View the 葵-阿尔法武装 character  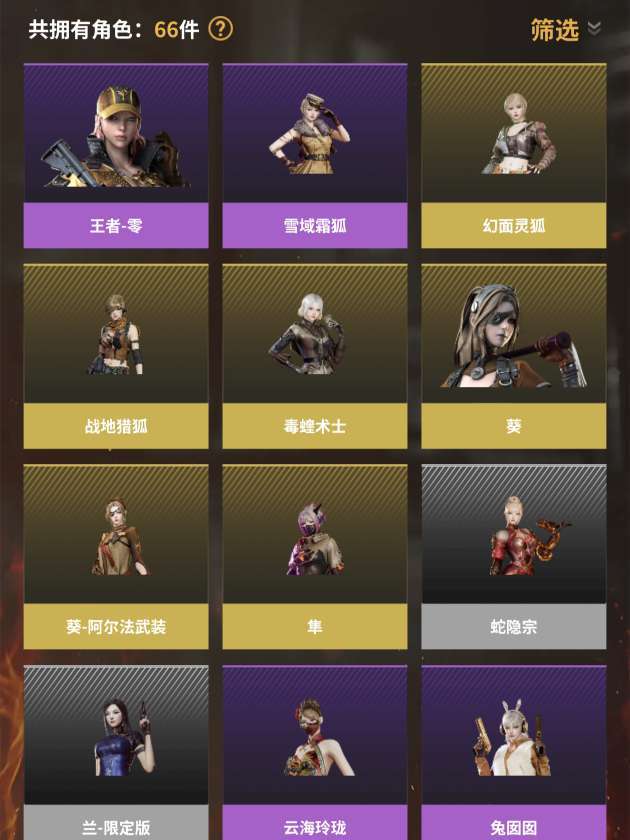116,557
